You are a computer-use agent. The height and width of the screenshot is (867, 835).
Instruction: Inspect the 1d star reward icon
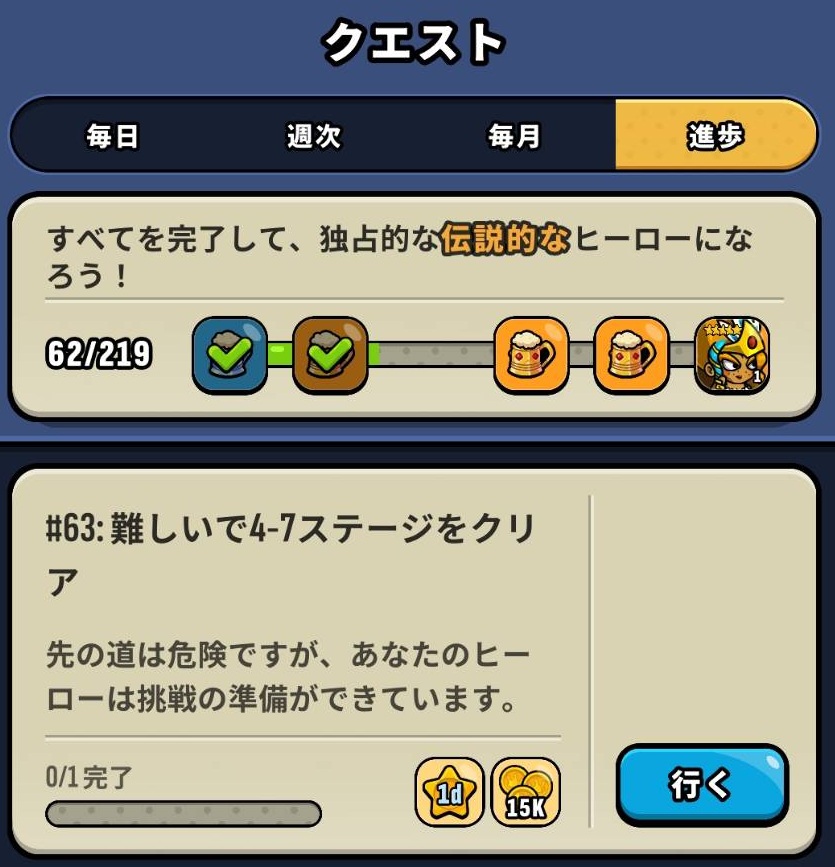(x=449, y=791)
